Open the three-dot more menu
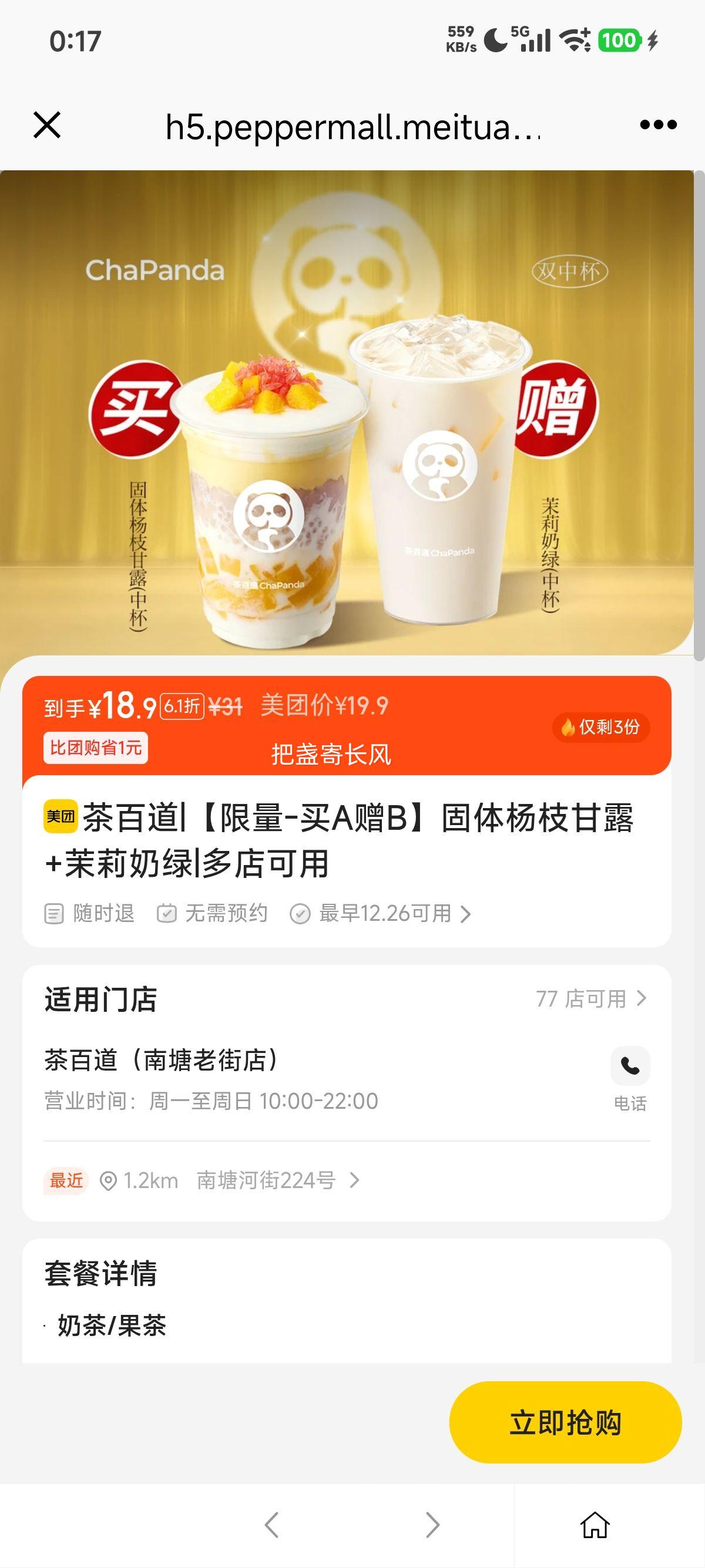The image size is (705, 1568). (x=657, y=126)
